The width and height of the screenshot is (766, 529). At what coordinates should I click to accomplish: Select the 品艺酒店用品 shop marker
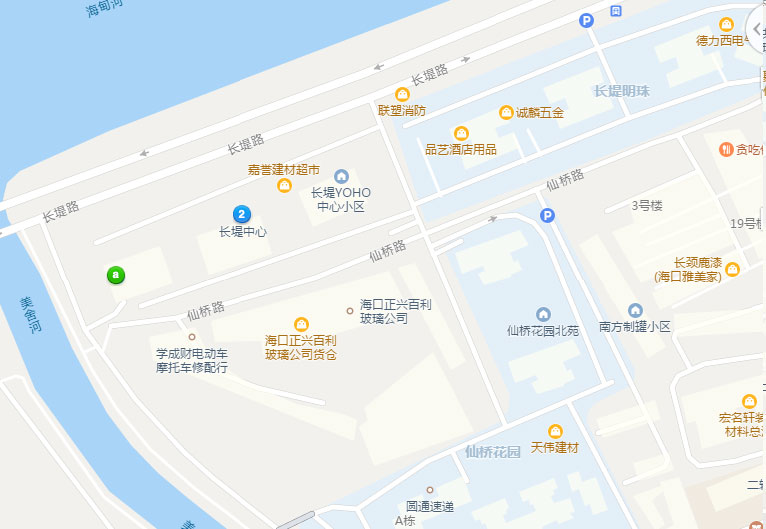pos(461,133)
